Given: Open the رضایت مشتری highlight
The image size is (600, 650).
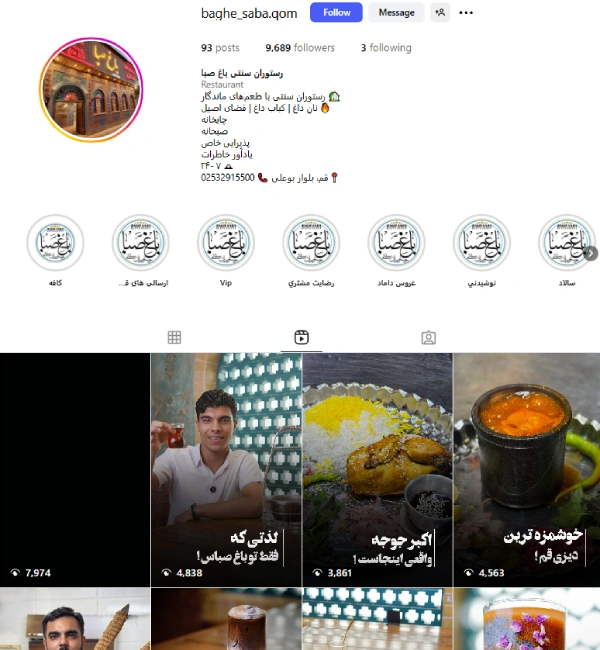Looking at the screenshot, I should tap(311, 243).
